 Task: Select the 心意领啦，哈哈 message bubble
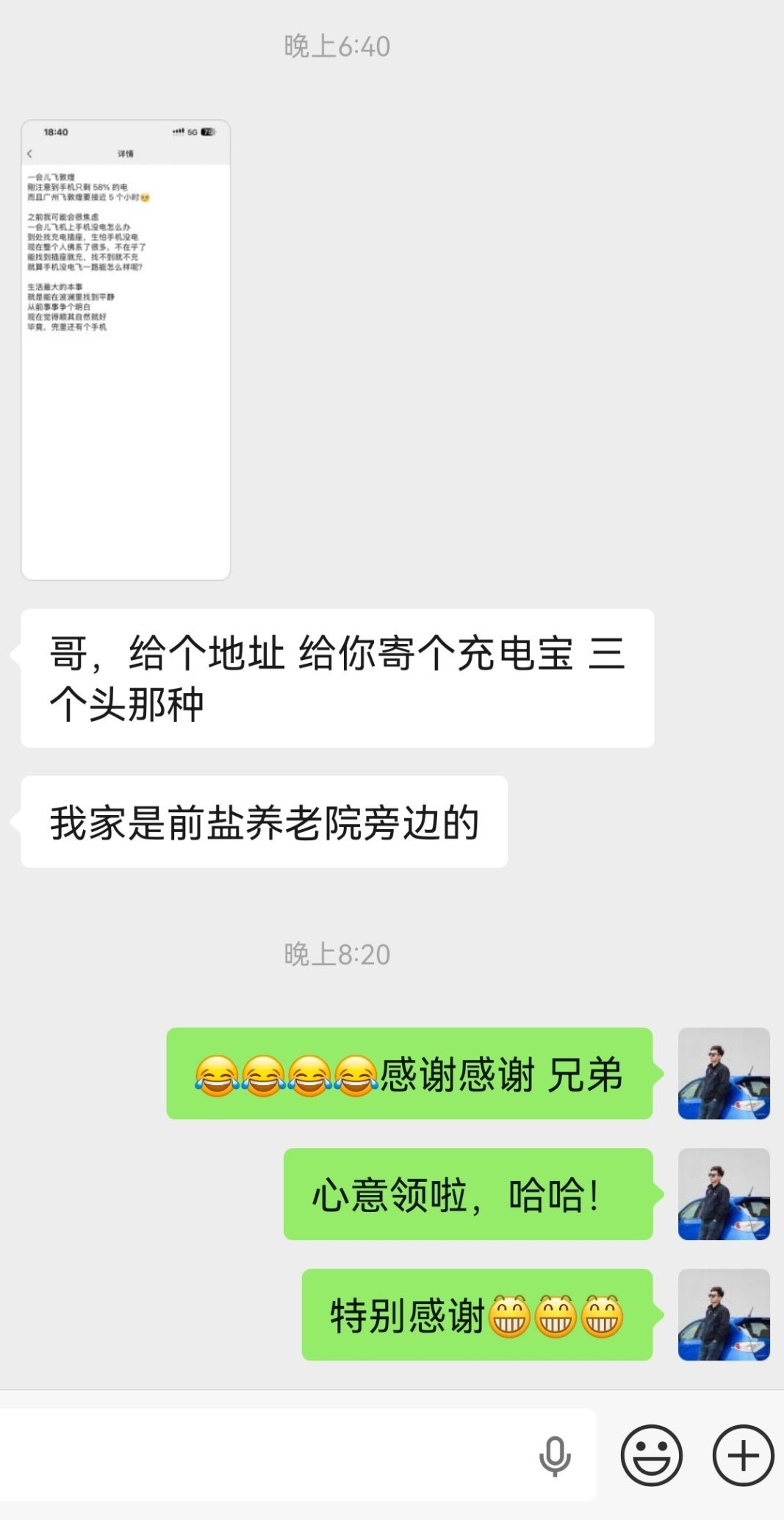tap(467, 1194)
